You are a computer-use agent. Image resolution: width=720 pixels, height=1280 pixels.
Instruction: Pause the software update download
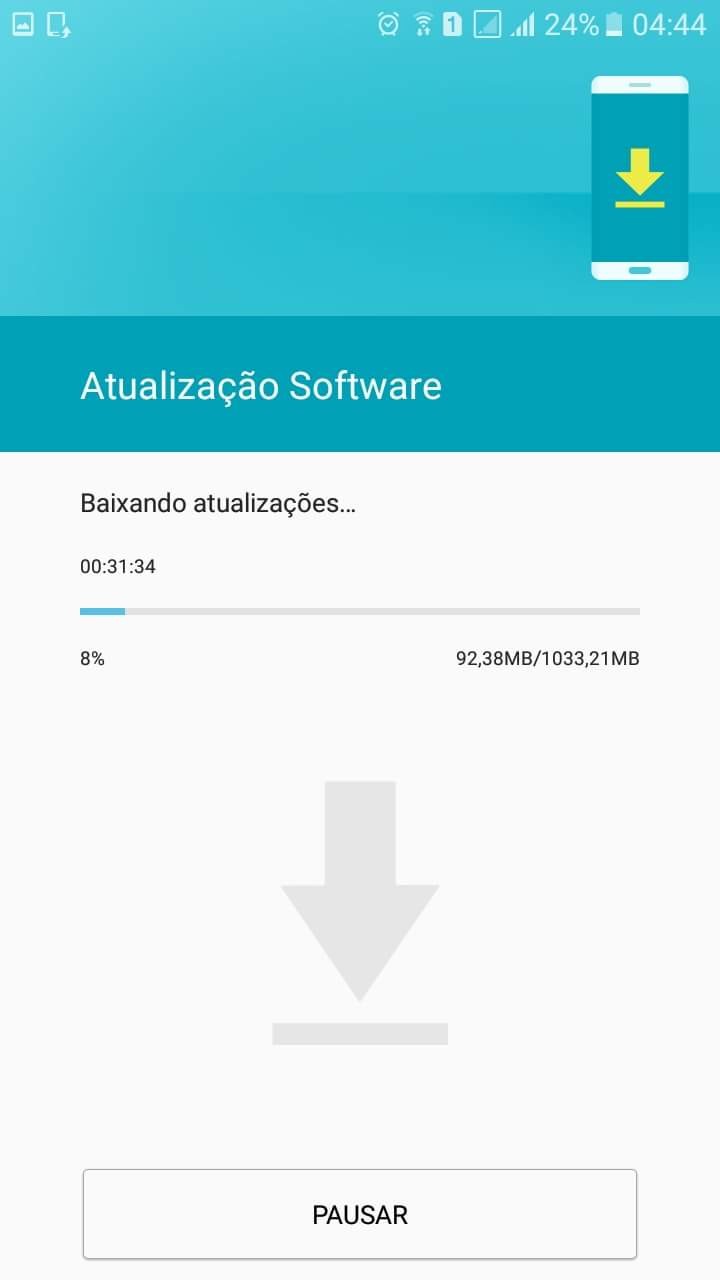(x=360, y=1214)
